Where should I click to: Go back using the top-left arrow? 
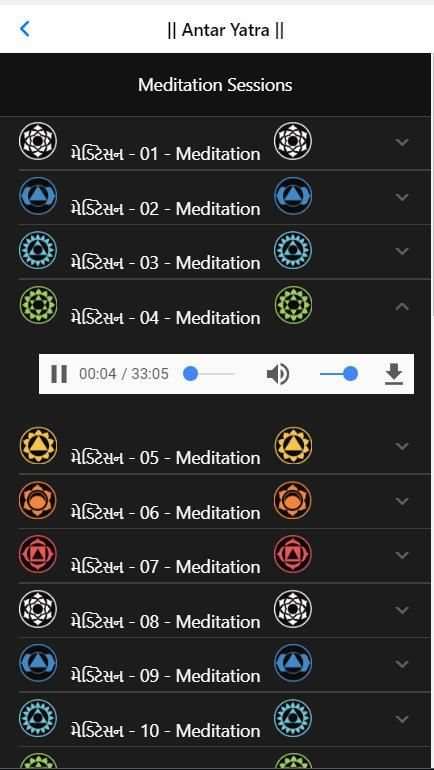pyautogui.click(x=25, y=29)
